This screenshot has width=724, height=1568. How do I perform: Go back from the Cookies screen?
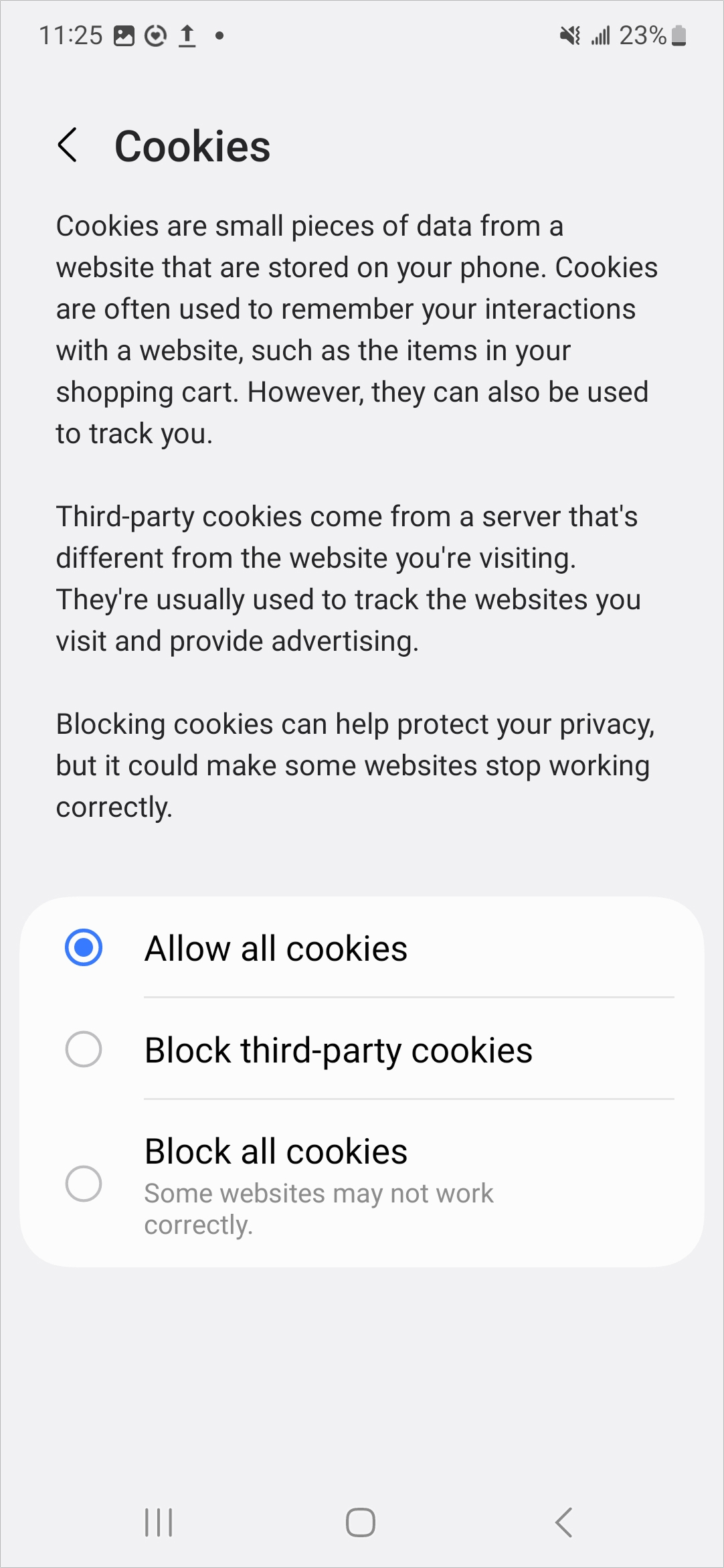pos(68,145)
